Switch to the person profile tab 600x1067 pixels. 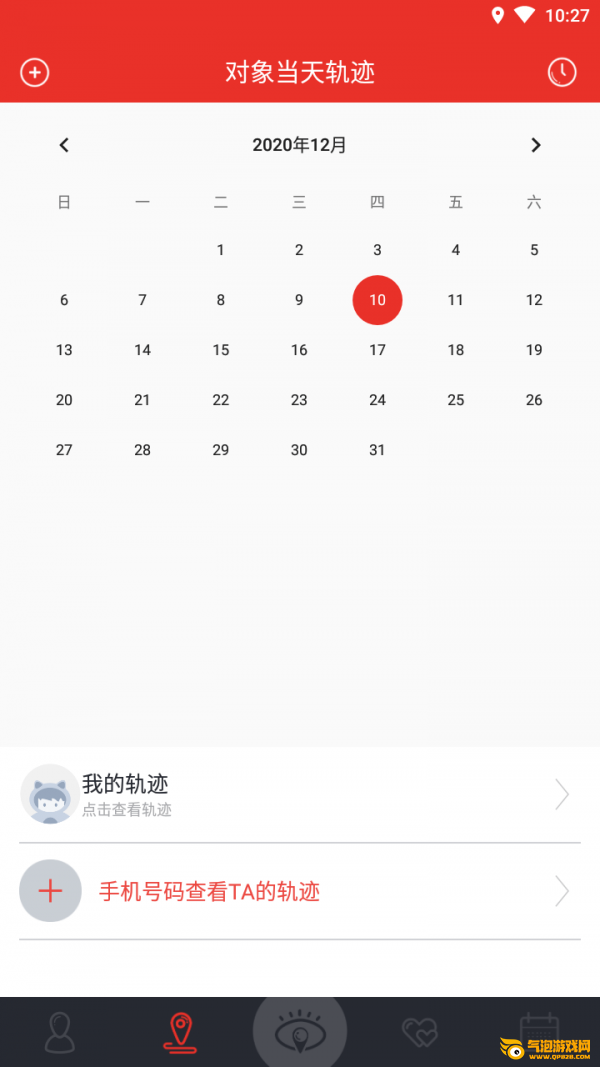point(60,1032)
